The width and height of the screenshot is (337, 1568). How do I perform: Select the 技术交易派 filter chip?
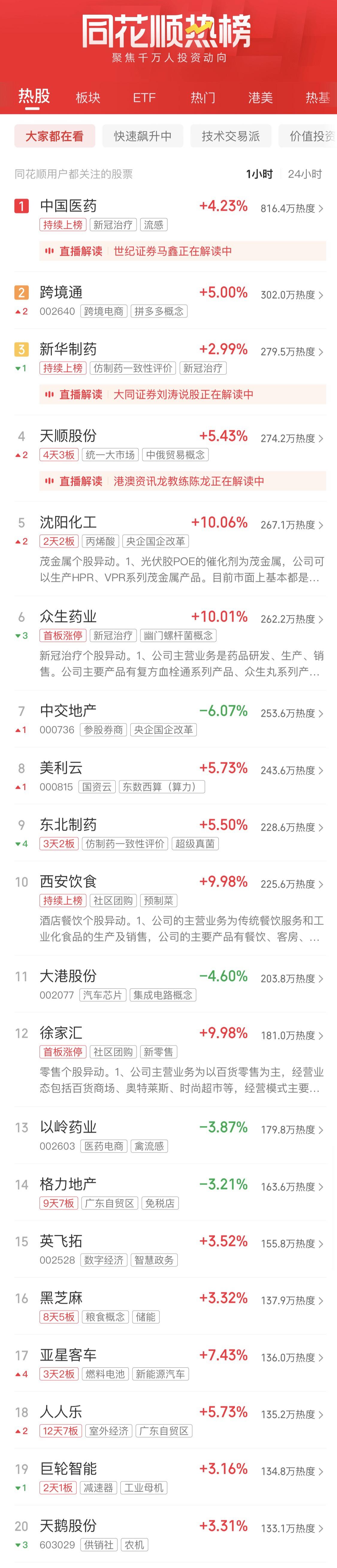click(230, 136)
